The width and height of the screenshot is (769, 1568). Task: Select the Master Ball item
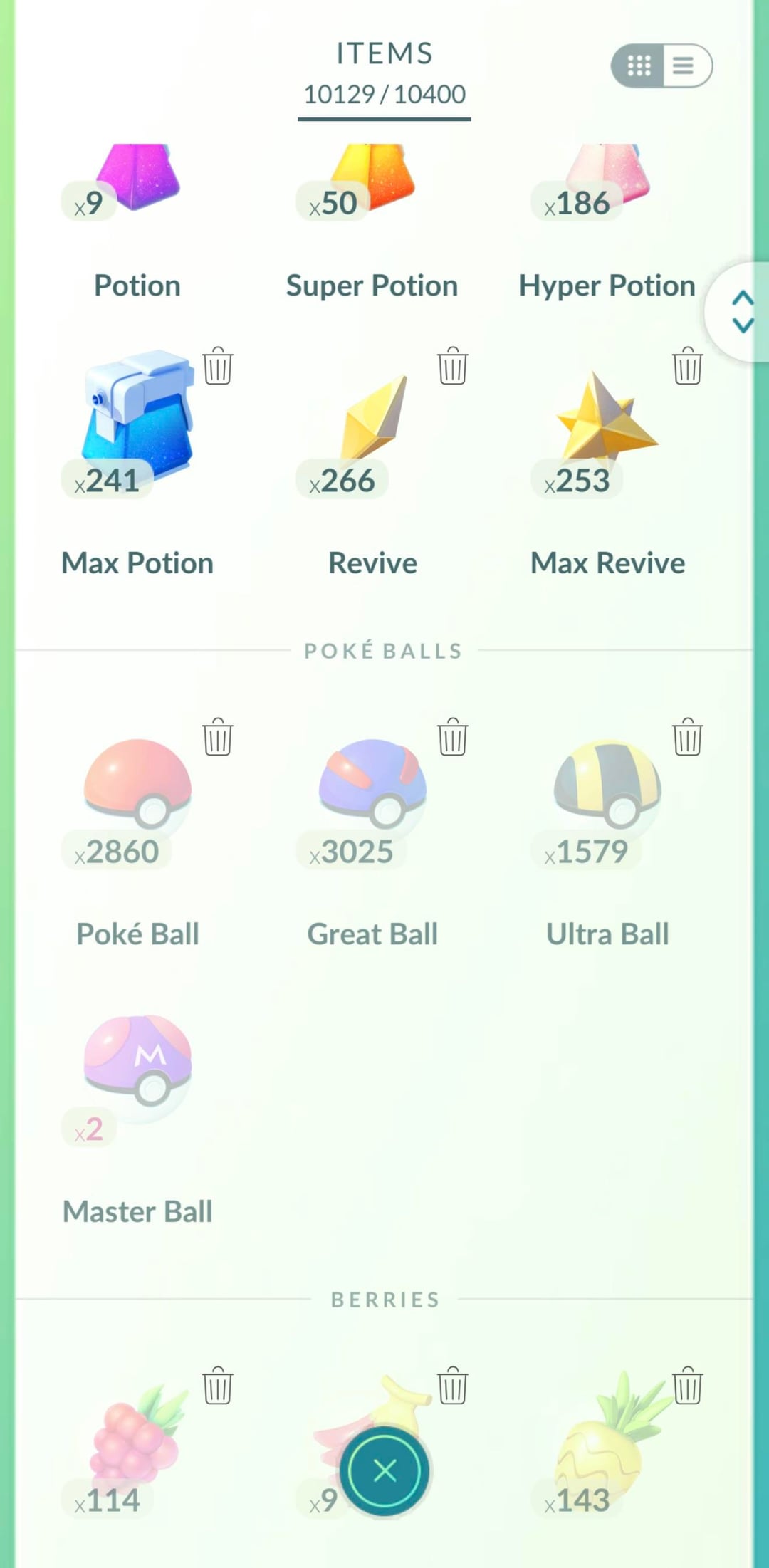tap(137, 1068)
